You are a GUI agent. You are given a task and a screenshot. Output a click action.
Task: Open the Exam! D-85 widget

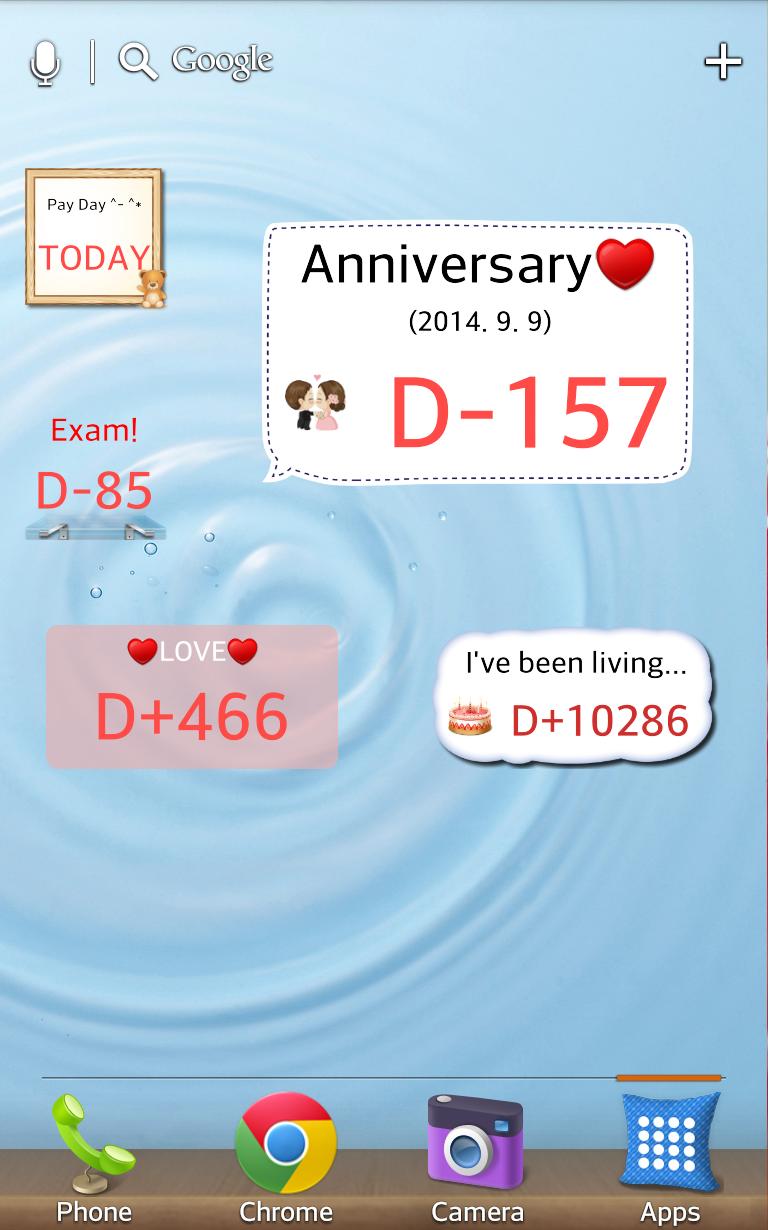click(x=95, y=475)
